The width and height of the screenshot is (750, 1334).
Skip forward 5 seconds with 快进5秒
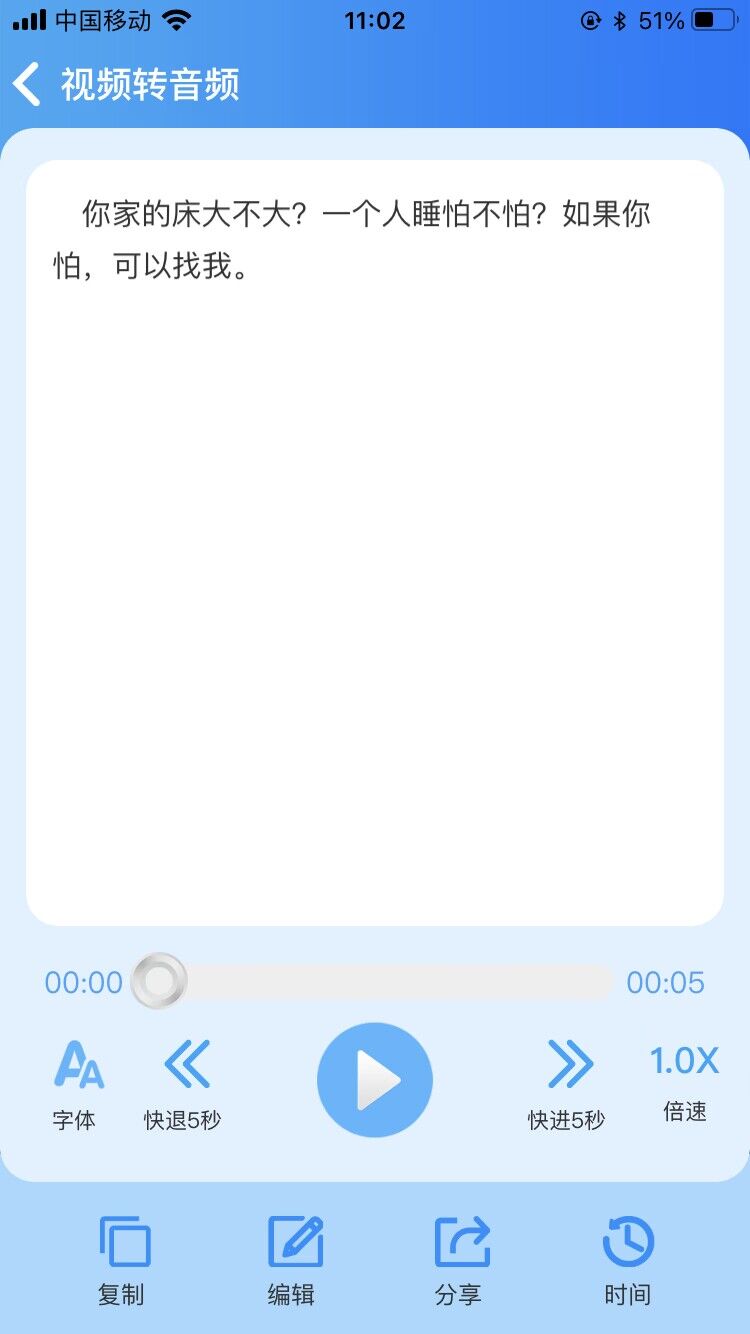[x=568, y=1082]
